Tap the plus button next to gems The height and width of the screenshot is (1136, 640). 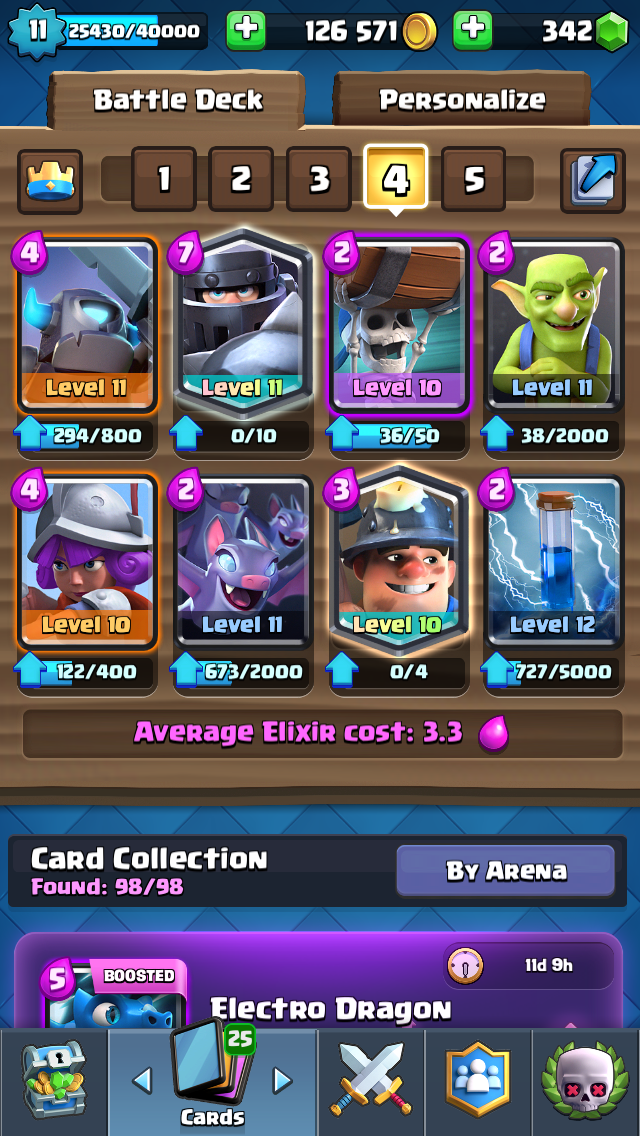[x=473, y=30]
